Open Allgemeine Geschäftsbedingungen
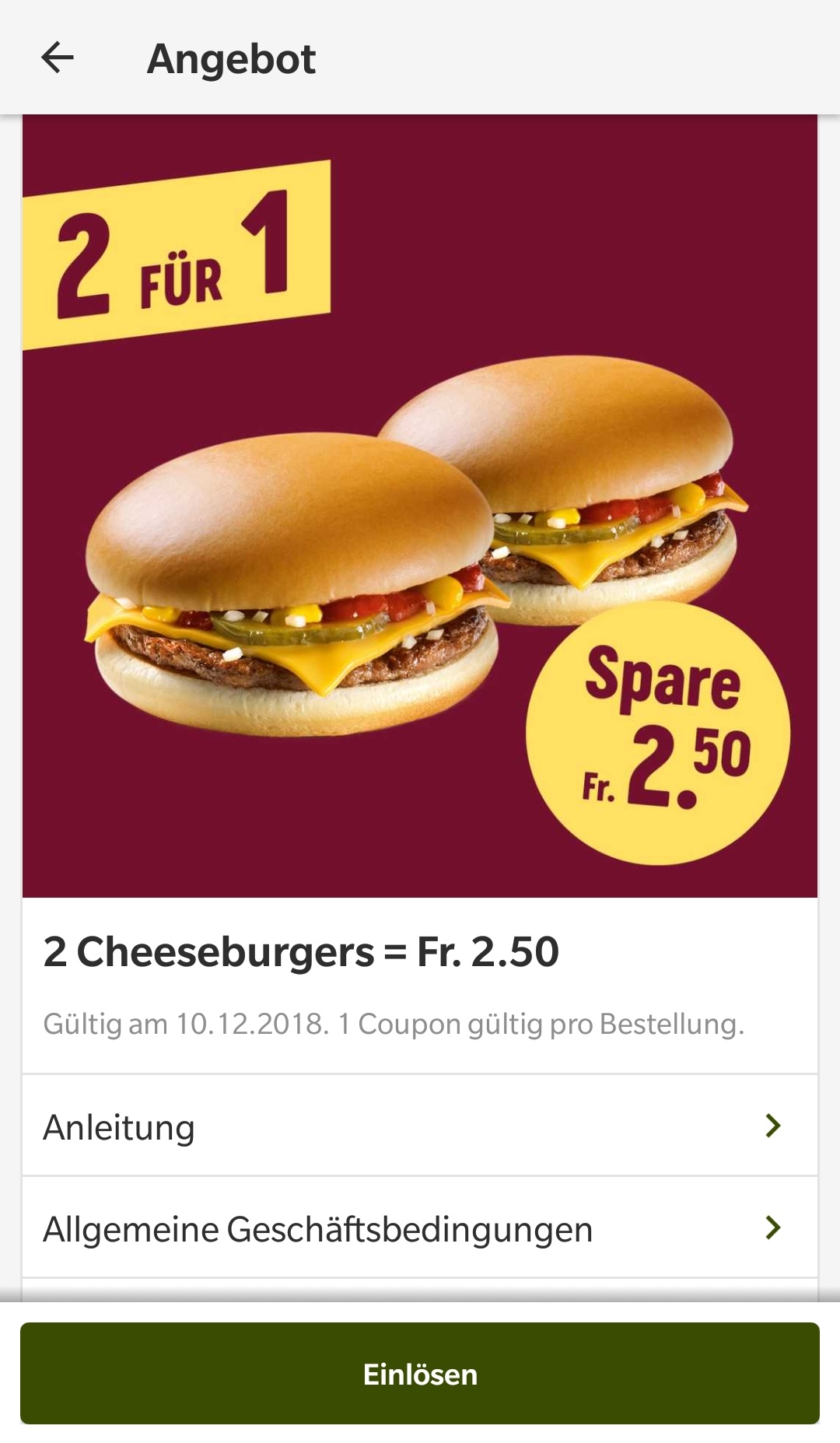The height and width of the screenshot is (1443, 840). [420, 1228]
